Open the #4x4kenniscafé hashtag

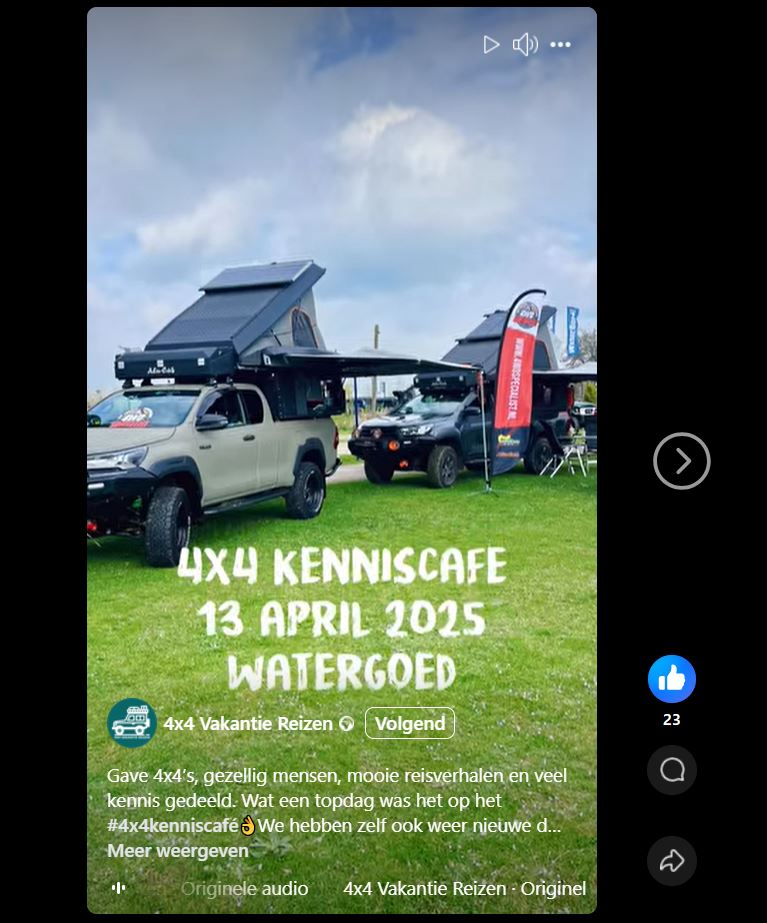[x=172, y=826]
